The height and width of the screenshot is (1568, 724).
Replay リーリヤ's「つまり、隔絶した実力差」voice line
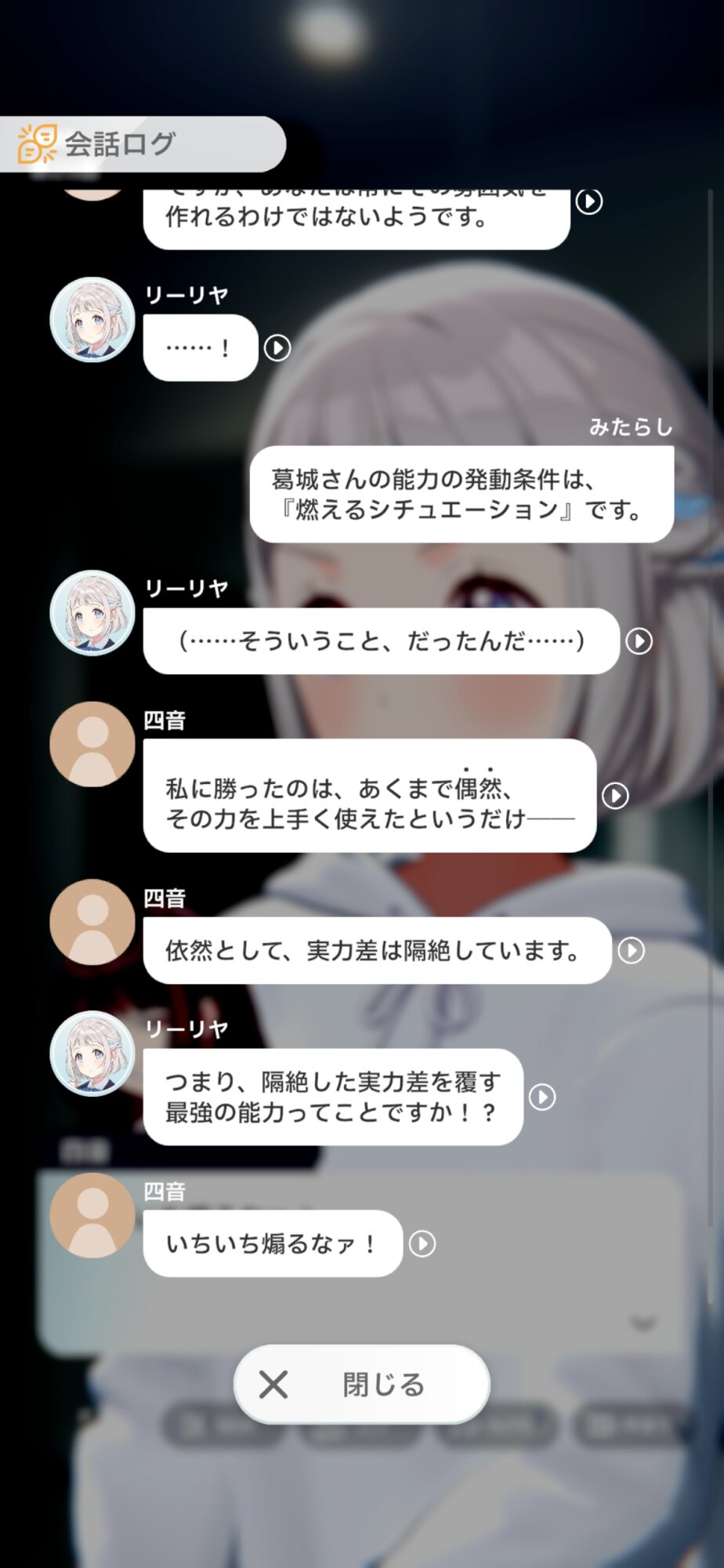point(542,1097)
